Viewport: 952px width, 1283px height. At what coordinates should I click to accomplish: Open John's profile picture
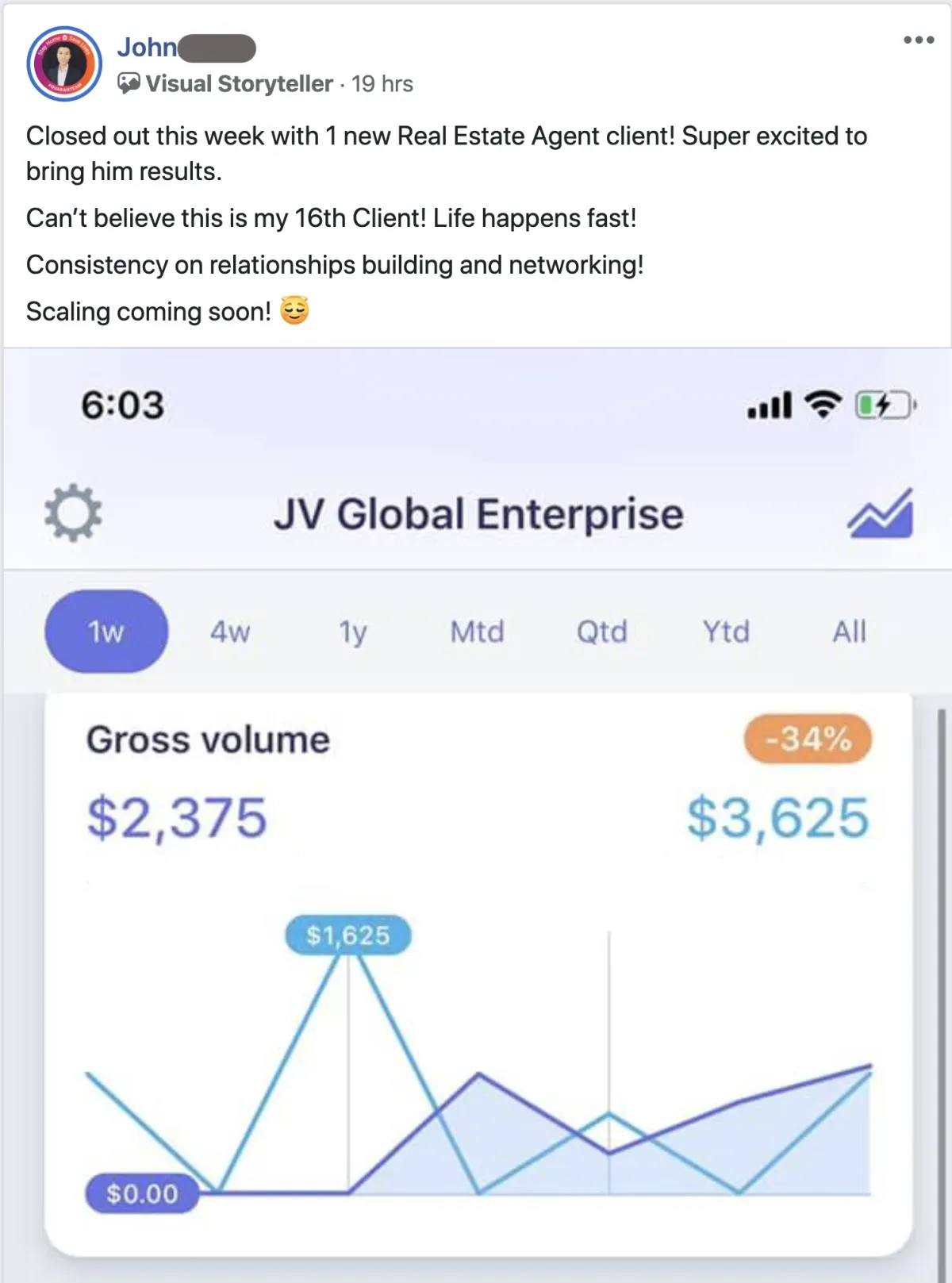tap(64, 64)
